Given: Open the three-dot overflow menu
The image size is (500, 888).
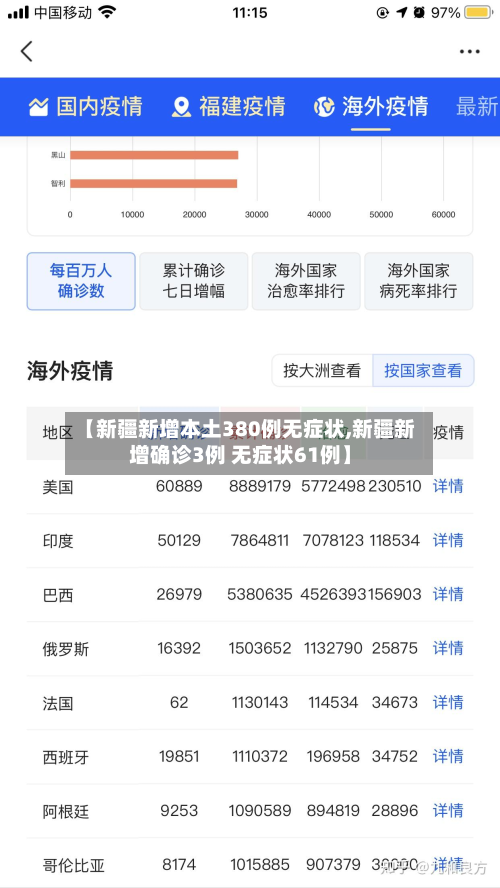Looking at the screenshot, I should pyautogui.click(x=469, y=52).
